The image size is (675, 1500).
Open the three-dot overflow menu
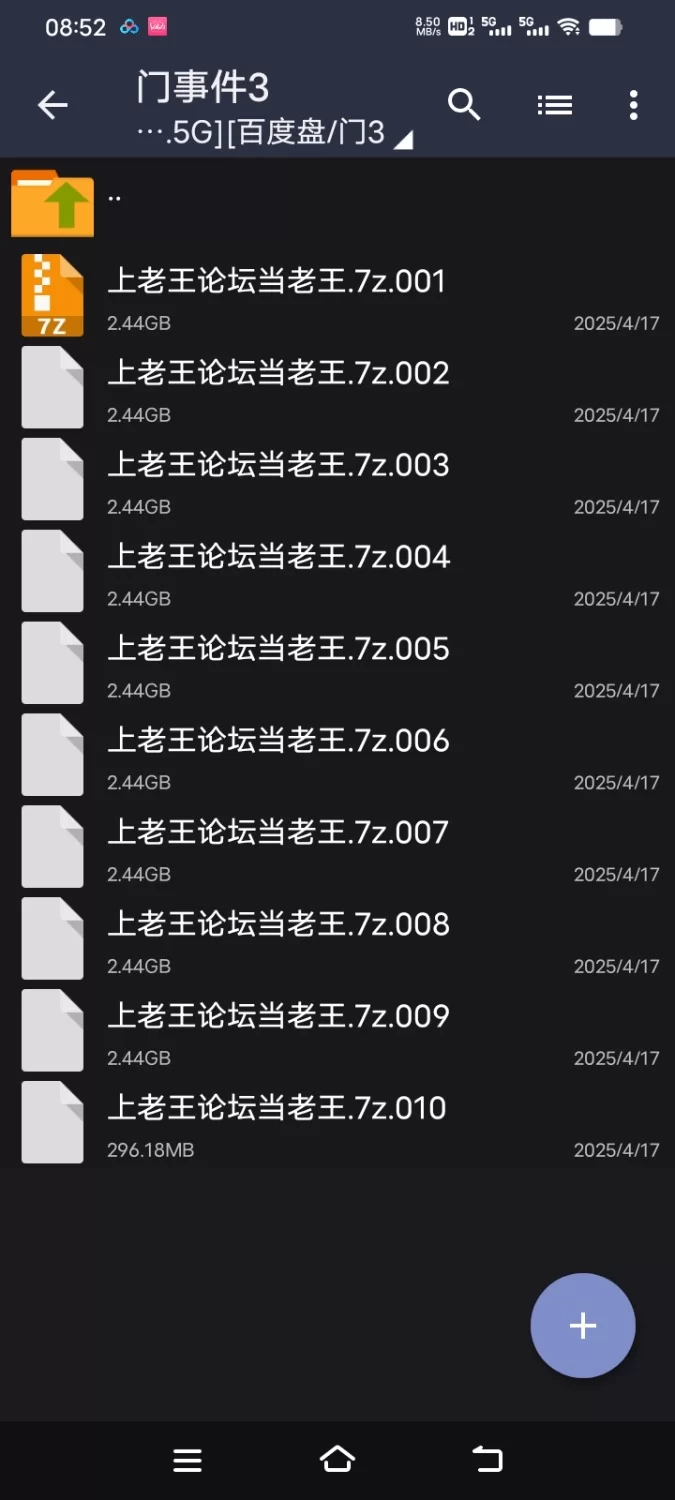coord(633,105)
